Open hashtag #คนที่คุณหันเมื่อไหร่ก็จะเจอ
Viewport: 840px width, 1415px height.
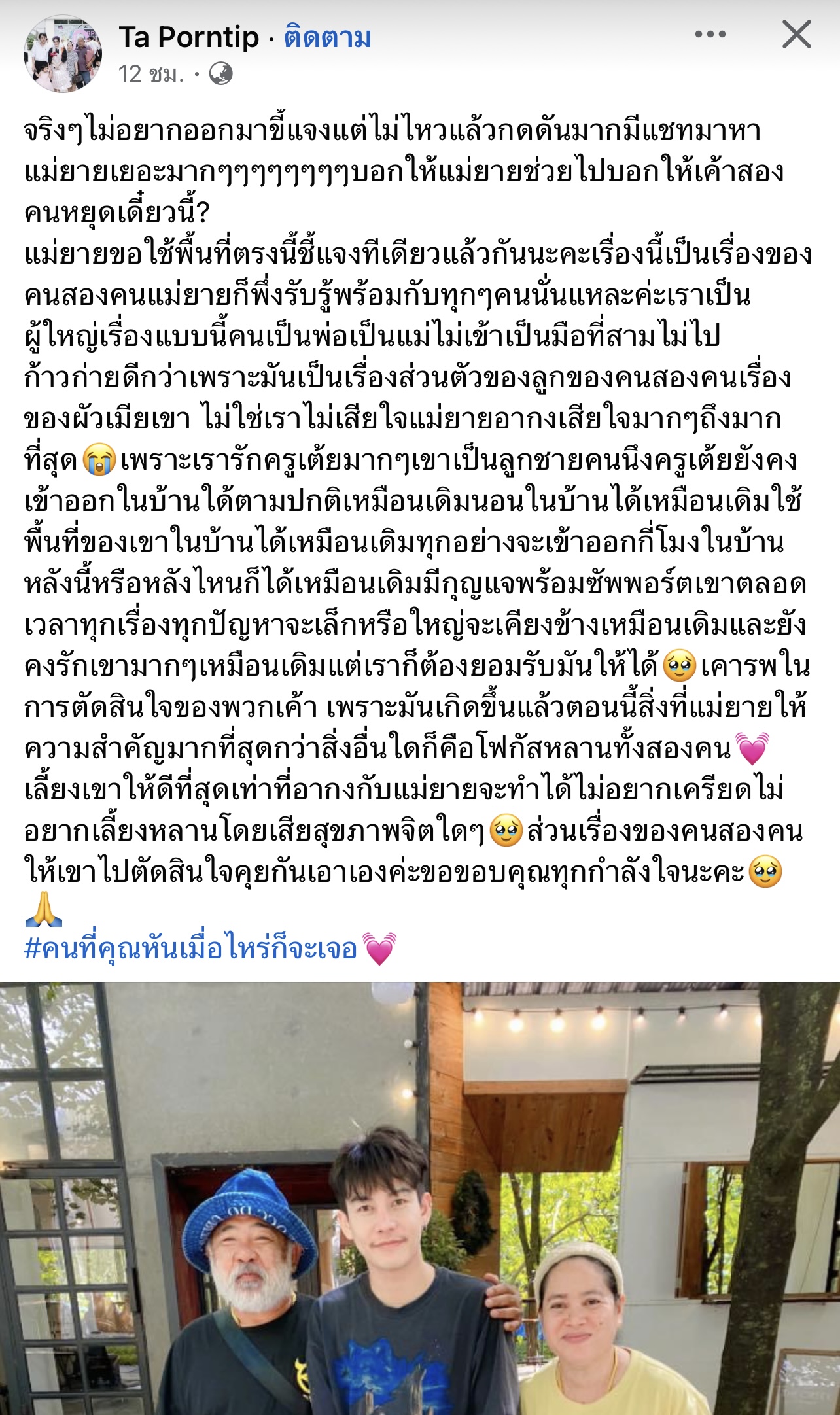pos(190,949)
